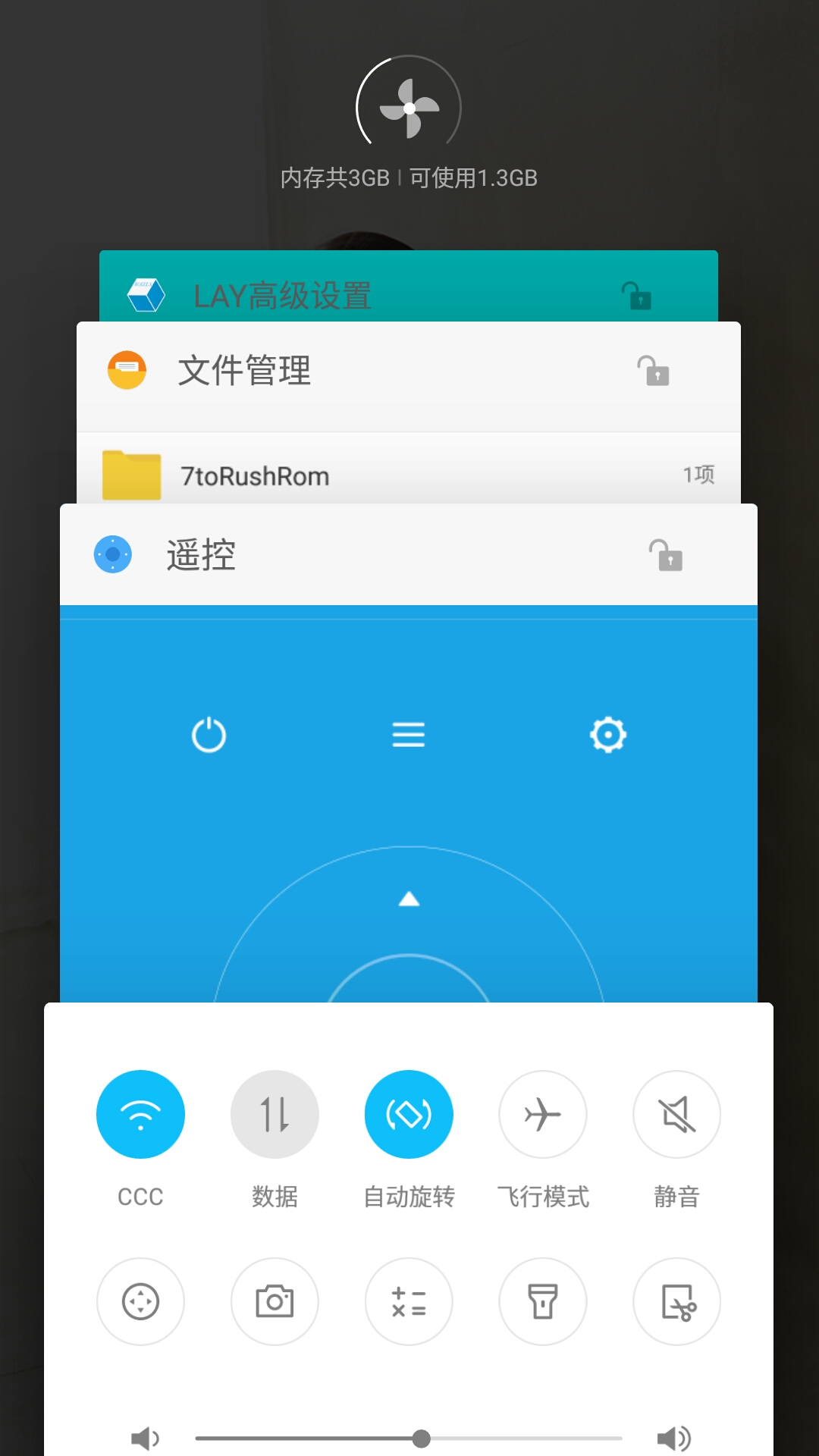
Task: Toggle the floating ball shortcut
Action: pos(140,1301)
